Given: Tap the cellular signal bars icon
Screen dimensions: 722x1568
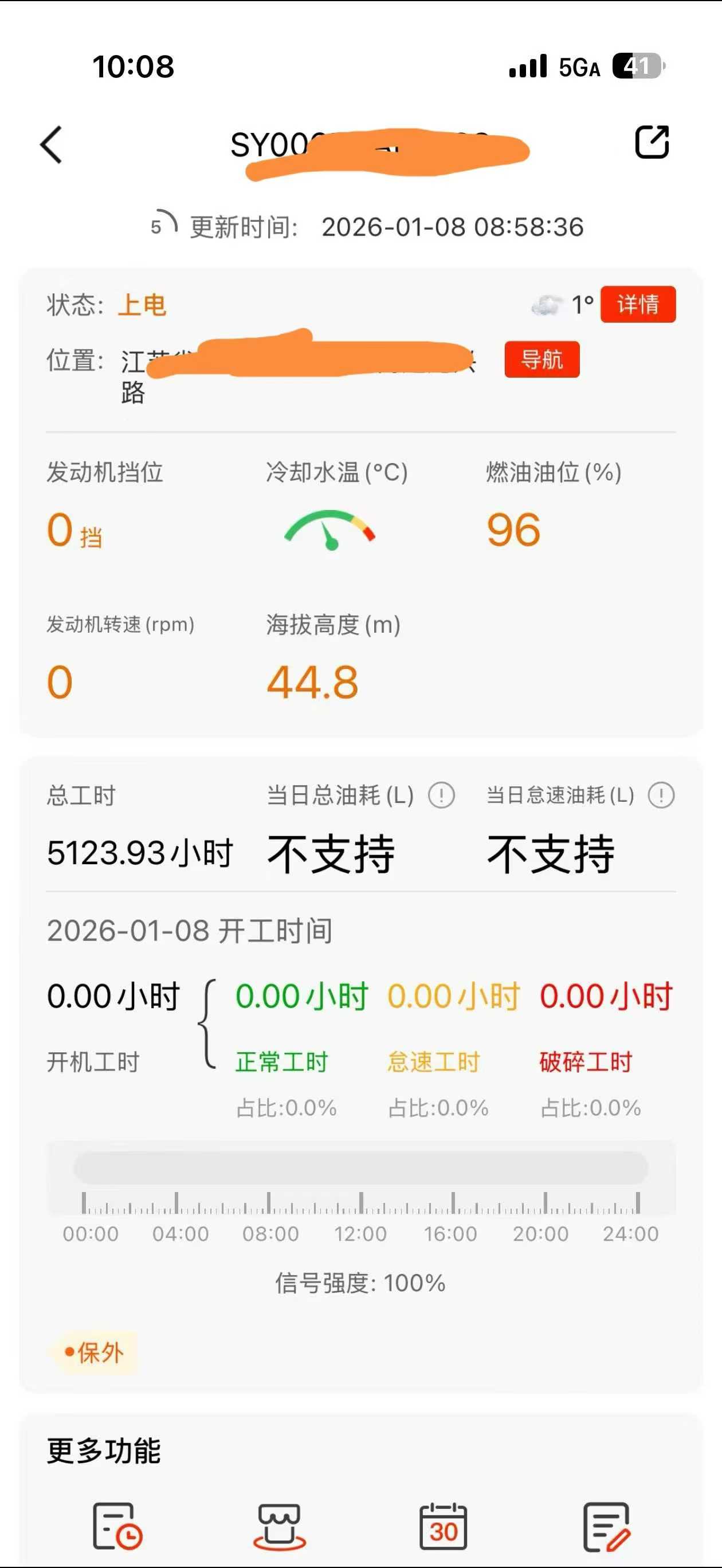Looking at the screenshot, I should coord(527,67).
